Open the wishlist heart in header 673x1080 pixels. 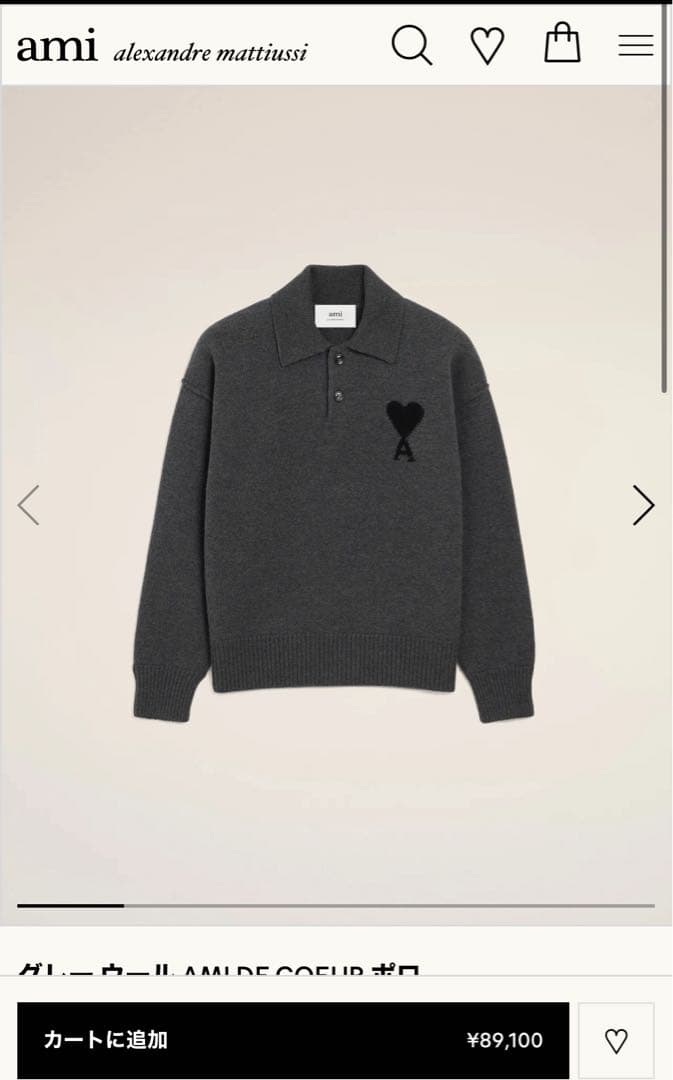point(487,46)
